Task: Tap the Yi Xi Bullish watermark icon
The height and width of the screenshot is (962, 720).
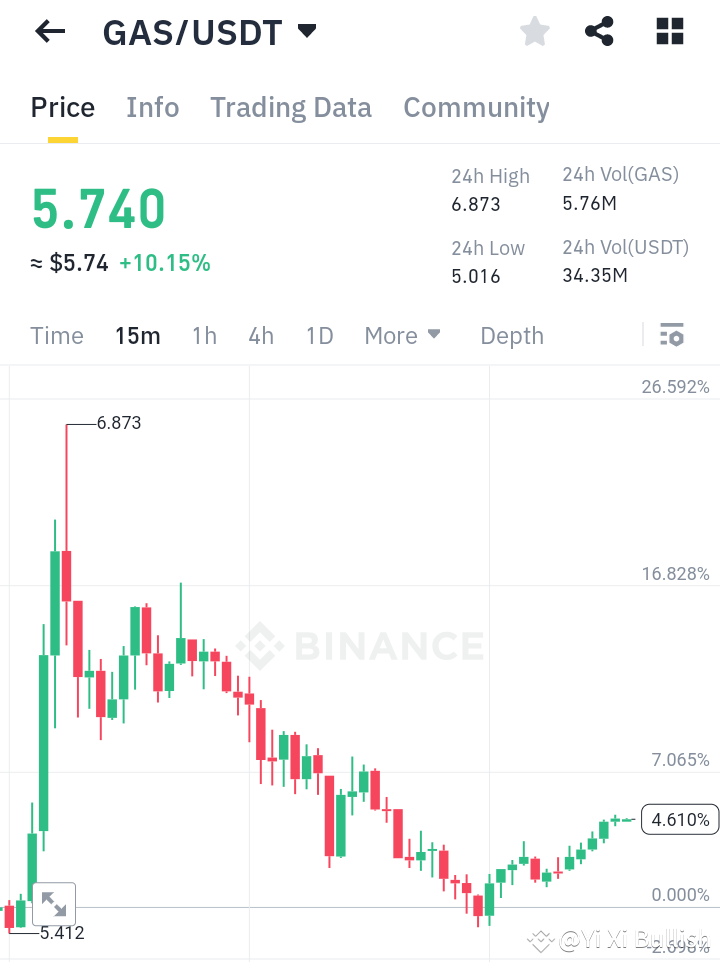Action: pyautogui.click(x=542, y=940)
